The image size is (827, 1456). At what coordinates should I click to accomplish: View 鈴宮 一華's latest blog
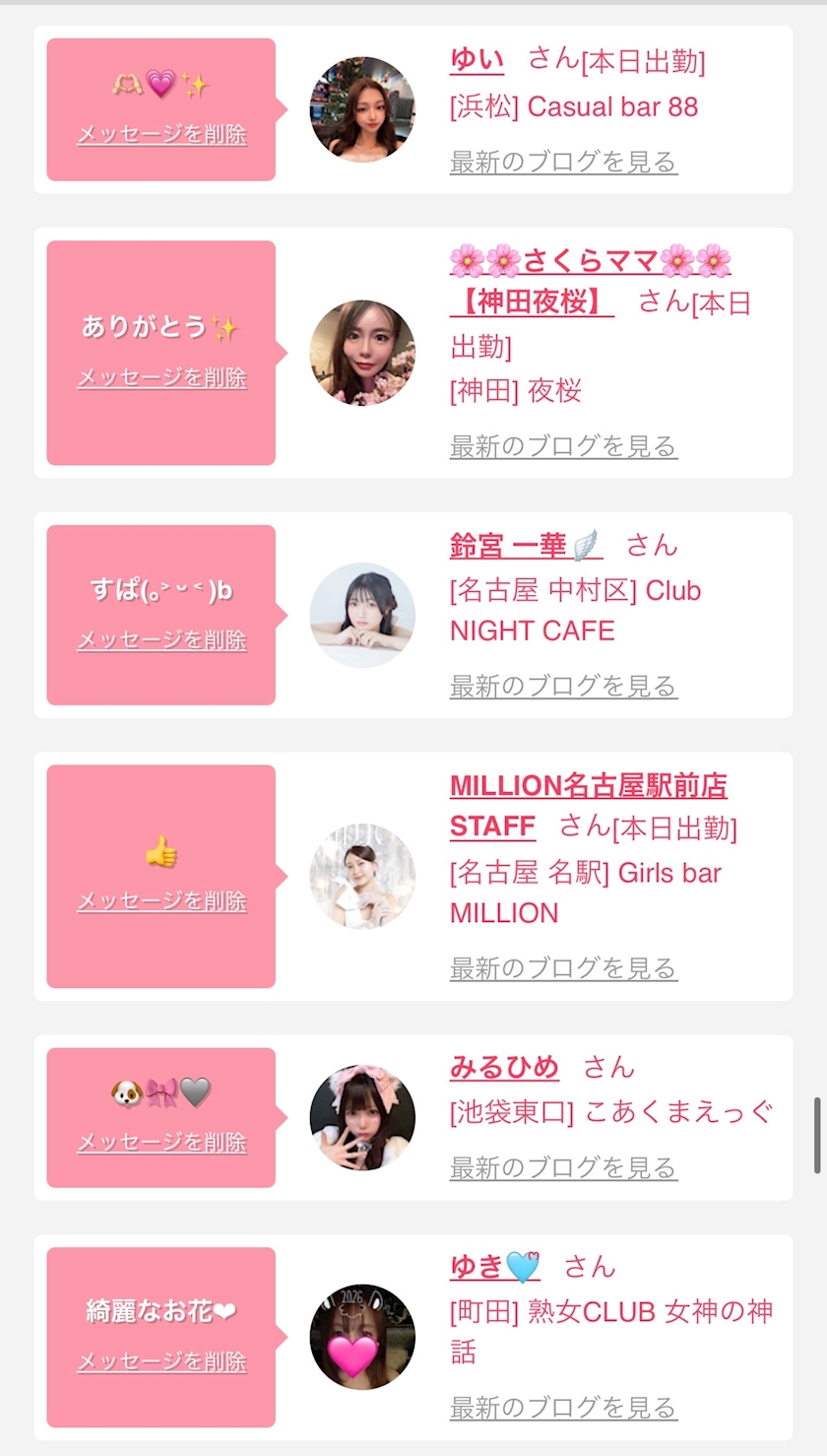(563, 686)
